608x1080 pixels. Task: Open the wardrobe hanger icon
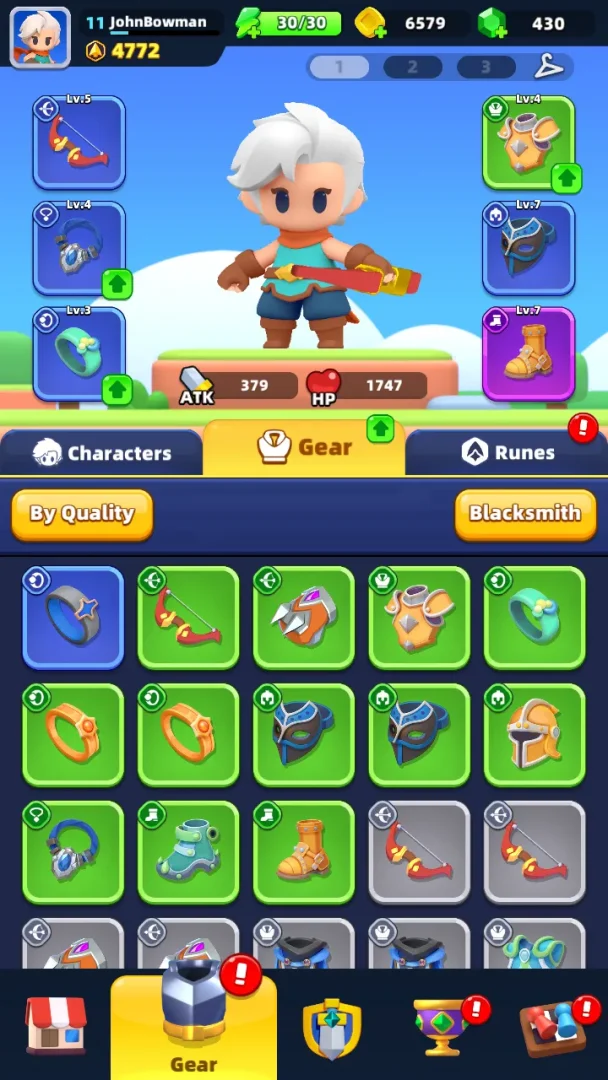point(549,67)
